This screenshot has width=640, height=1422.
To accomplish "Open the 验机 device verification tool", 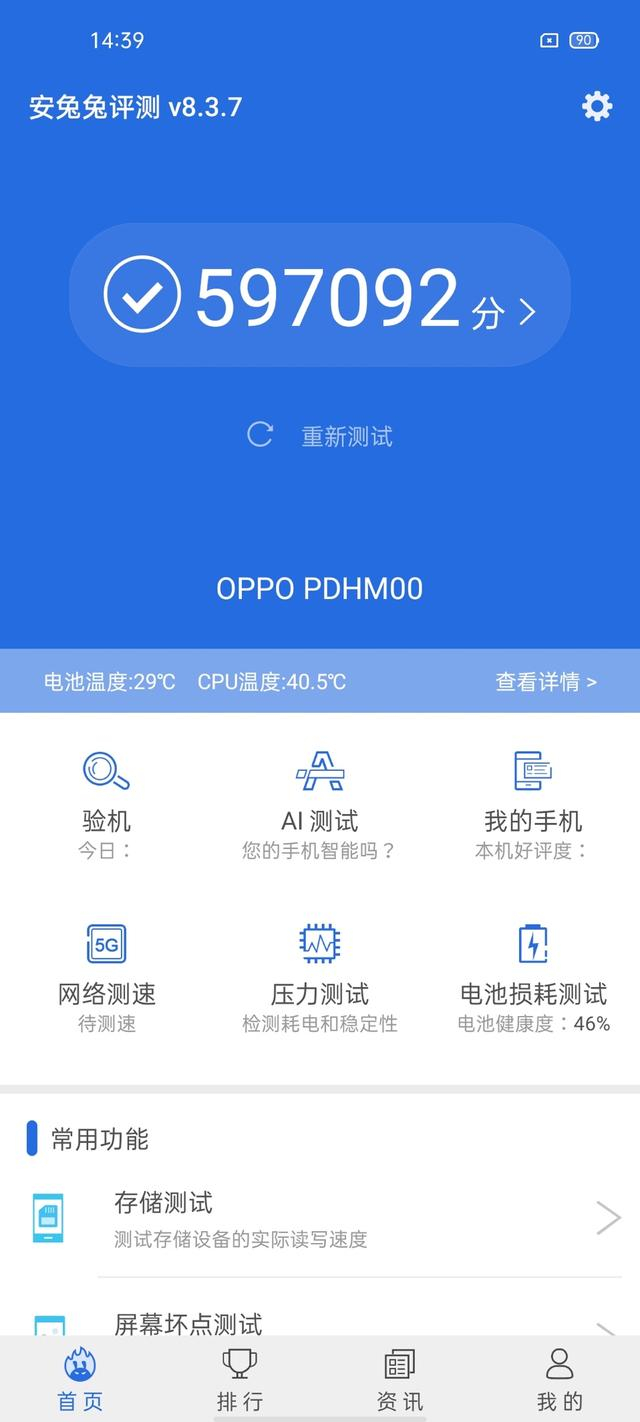I will coord(106,804).
